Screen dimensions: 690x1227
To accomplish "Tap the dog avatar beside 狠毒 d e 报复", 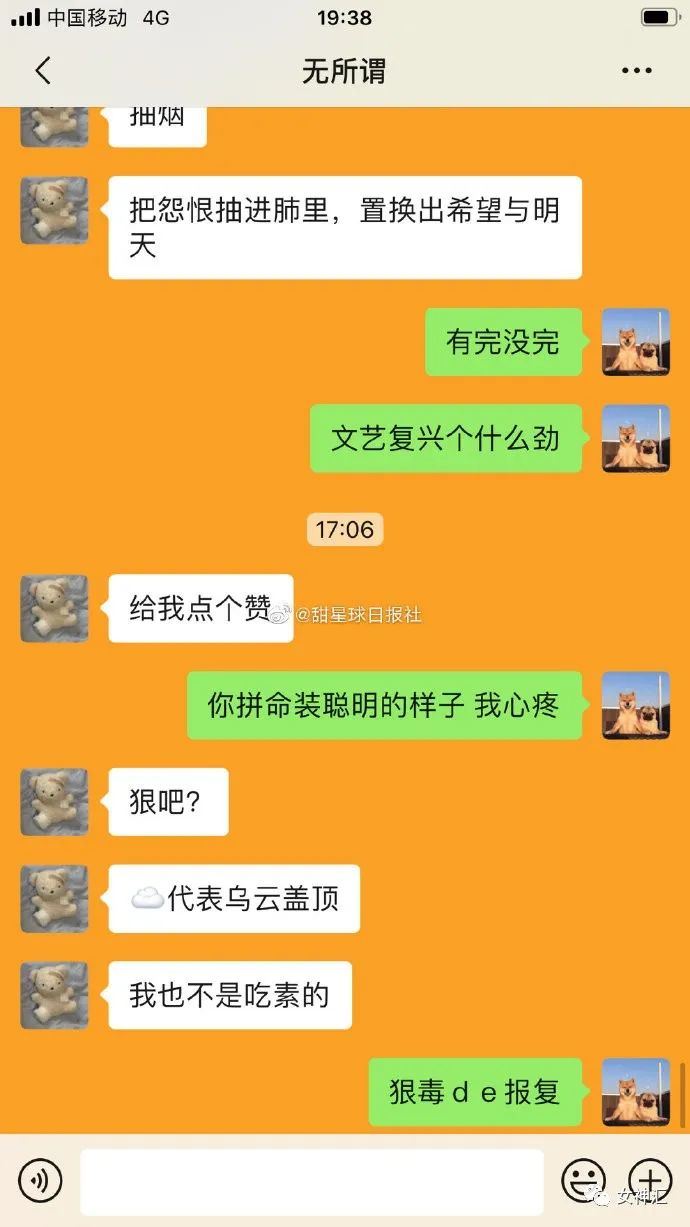I will 636,1092.
